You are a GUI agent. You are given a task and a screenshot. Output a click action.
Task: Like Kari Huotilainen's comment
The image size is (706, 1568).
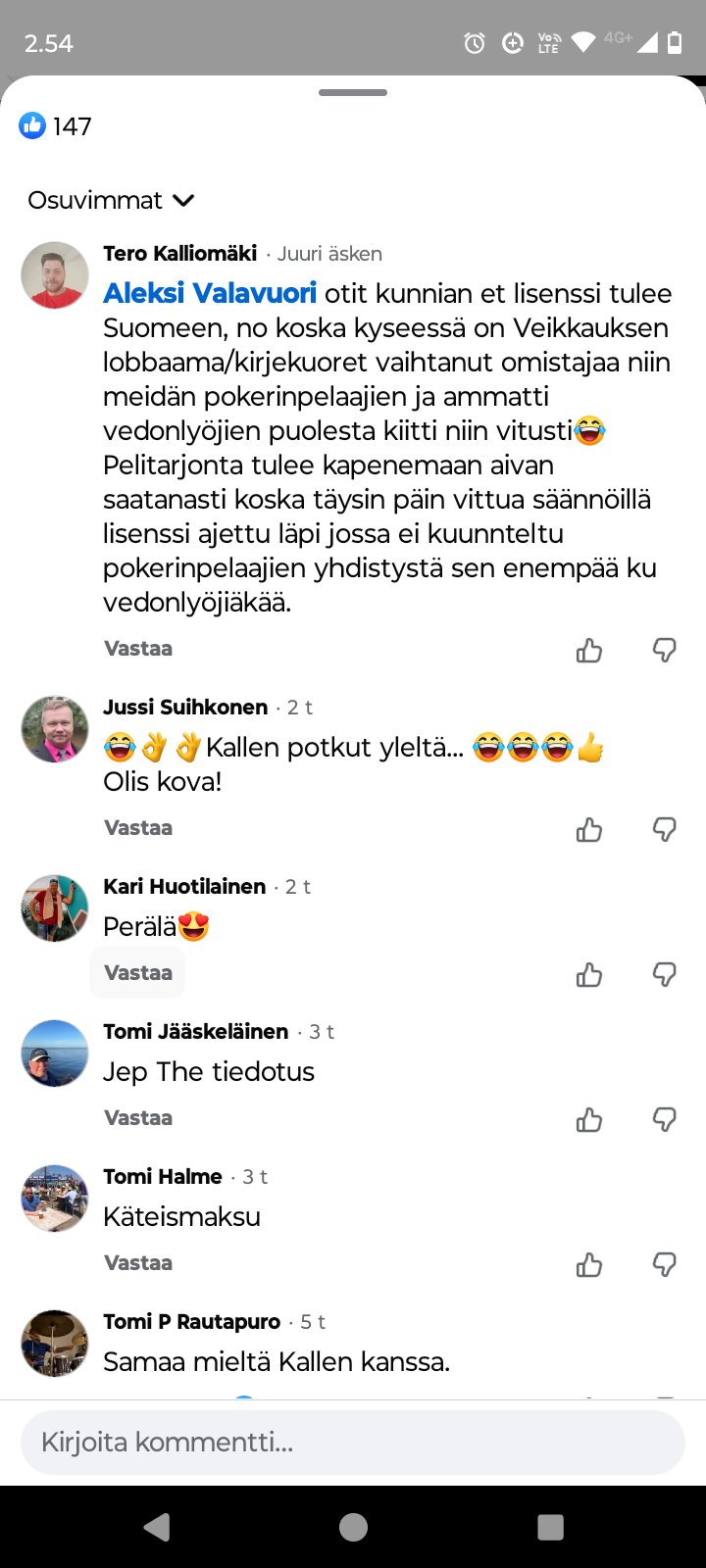pos(589,975)
